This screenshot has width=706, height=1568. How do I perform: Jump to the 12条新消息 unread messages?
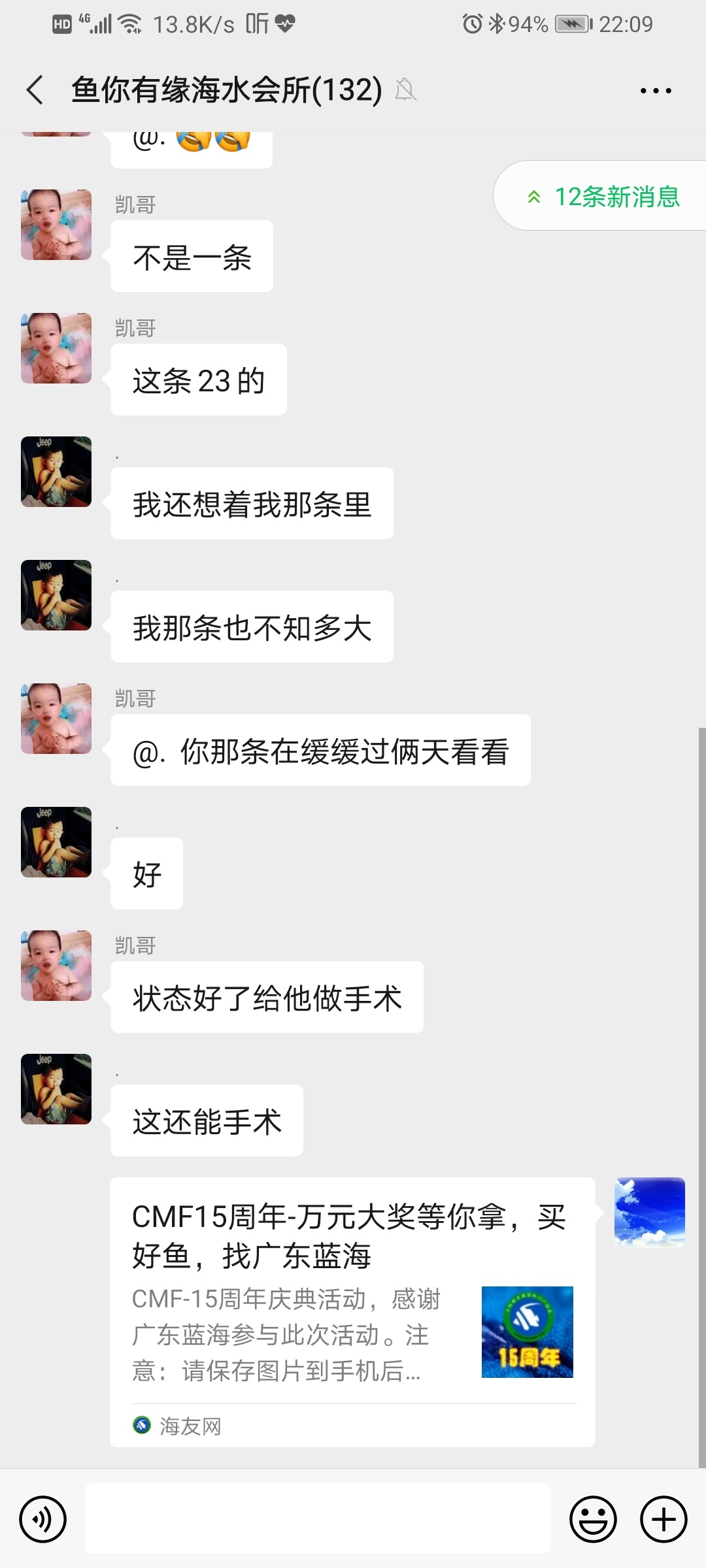click(x=604, y=196)
